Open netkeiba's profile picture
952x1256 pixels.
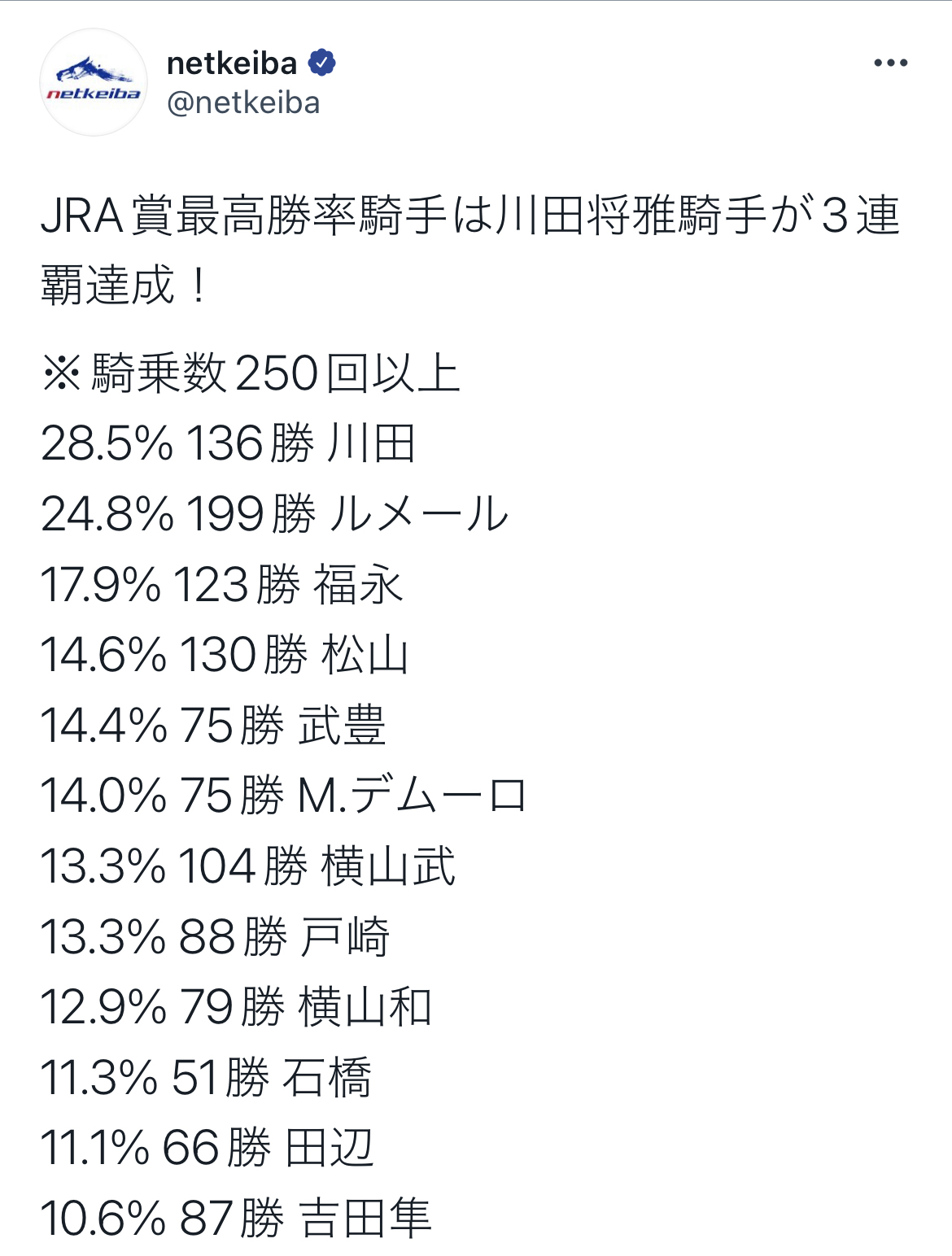[x=94, y=83]
